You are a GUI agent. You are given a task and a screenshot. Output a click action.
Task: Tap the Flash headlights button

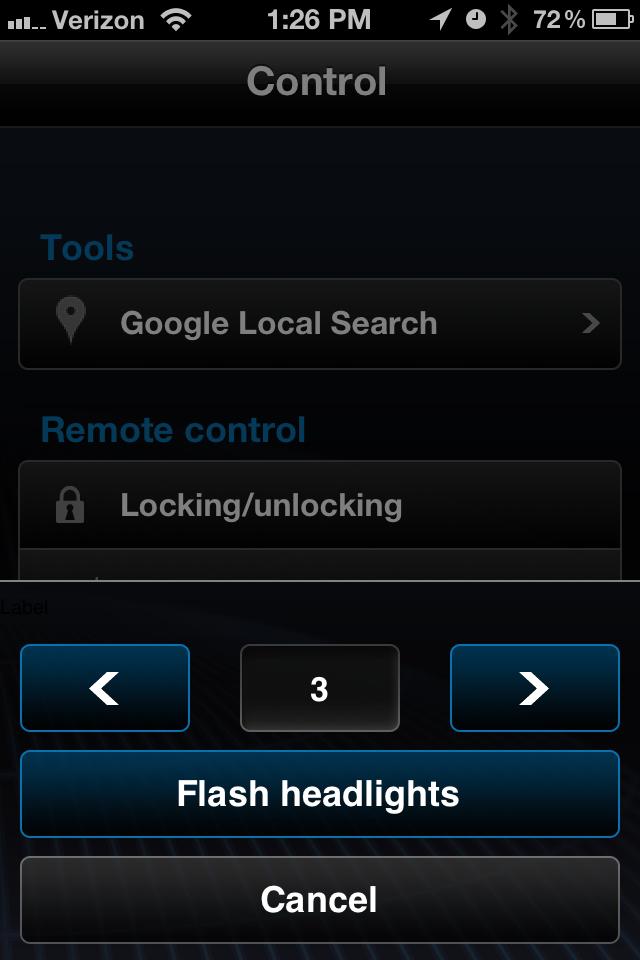click(319, 794)
